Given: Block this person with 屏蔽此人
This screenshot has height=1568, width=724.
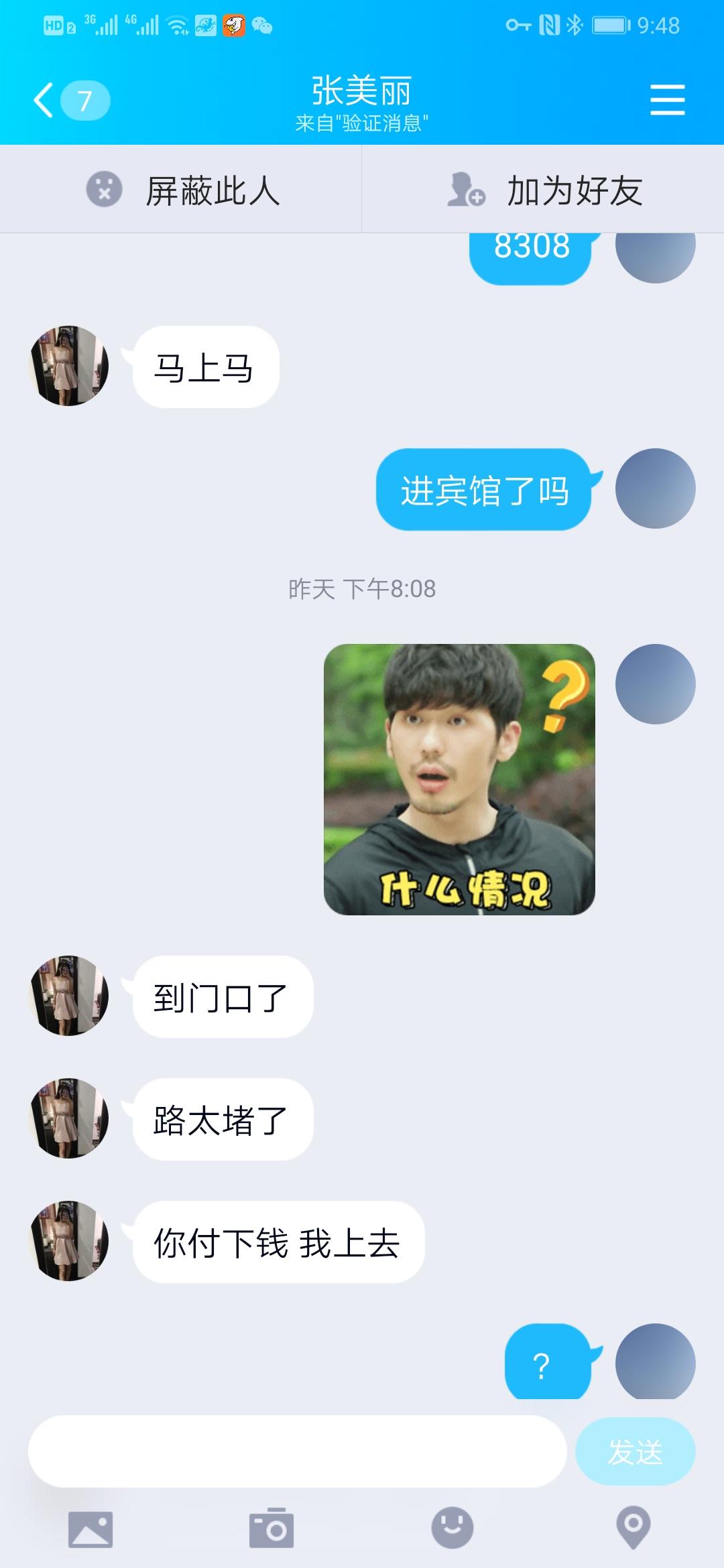Looking at the screenshot, I should (x=181, y=190).
